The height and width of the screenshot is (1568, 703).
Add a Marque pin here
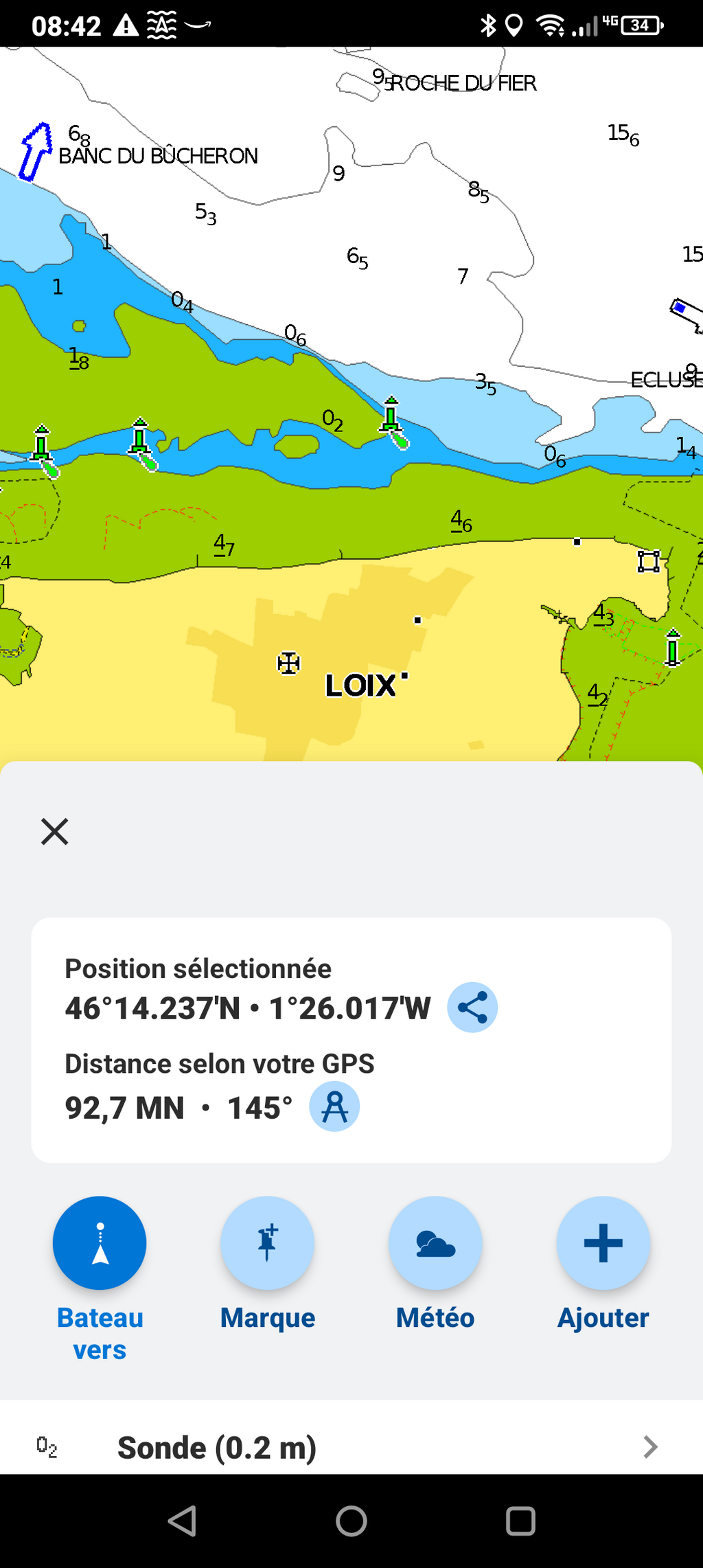tap(268, 1243)
